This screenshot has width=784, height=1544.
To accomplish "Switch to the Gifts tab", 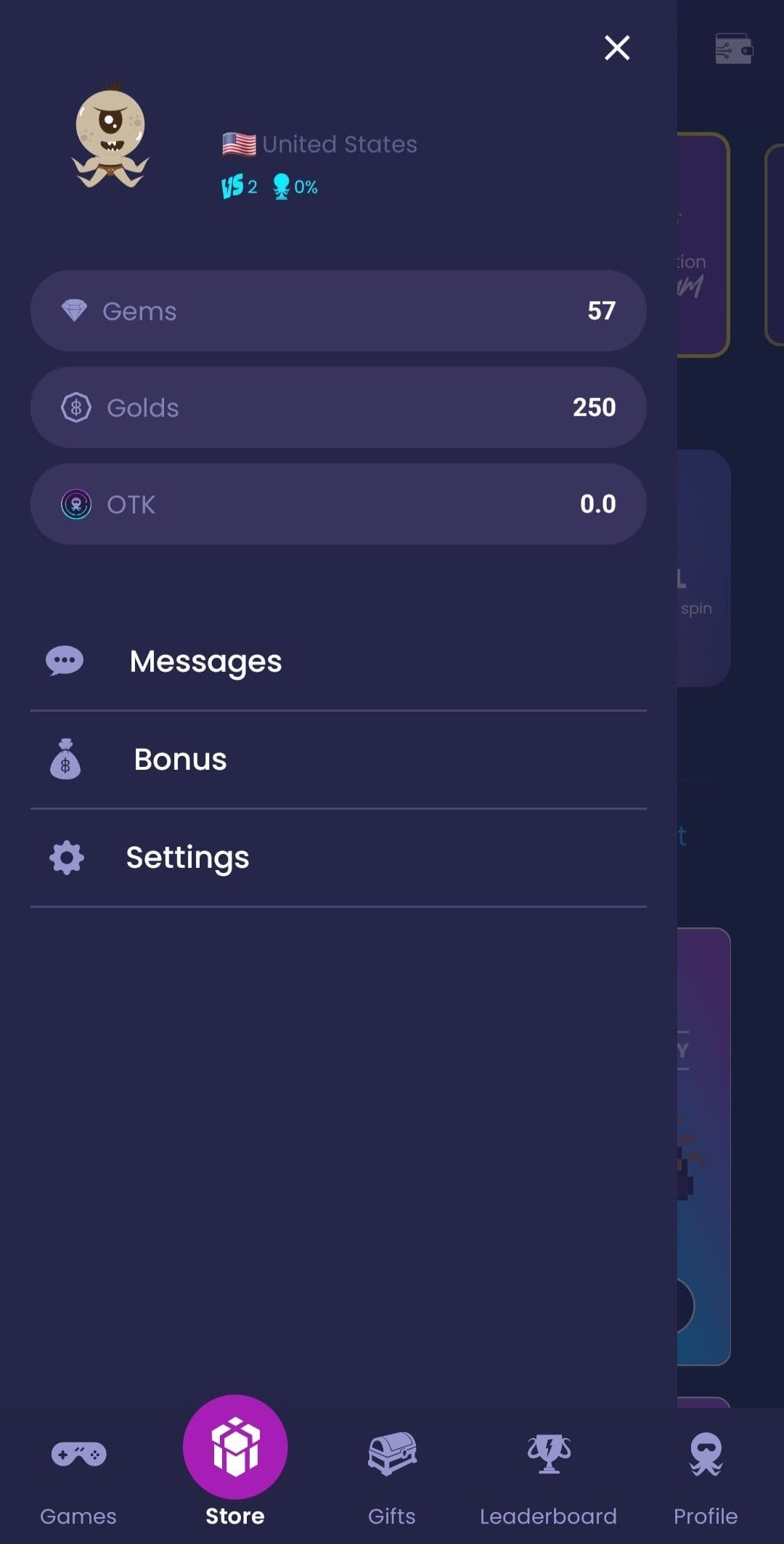I will click(392, 1474).
